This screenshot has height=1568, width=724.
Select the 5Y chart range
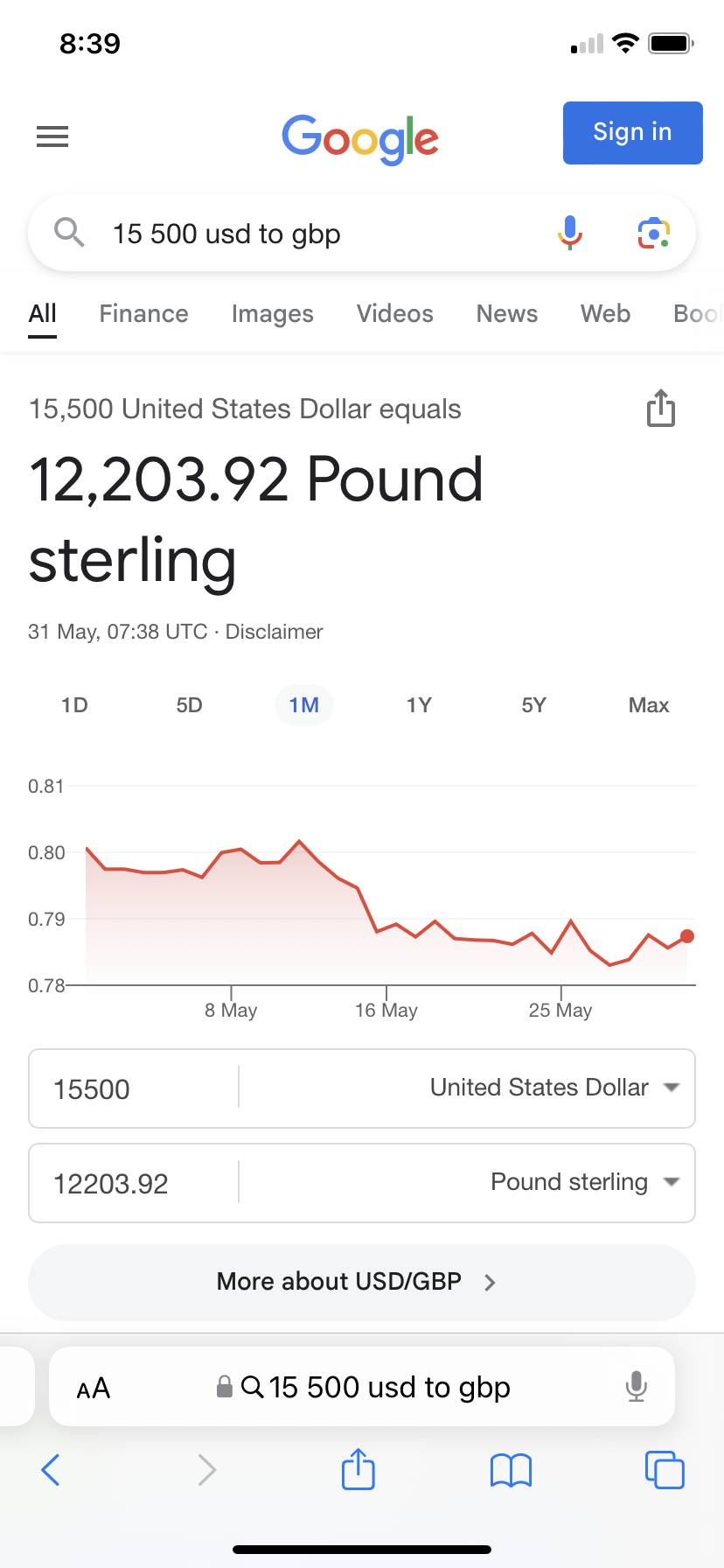coord(533,705)
